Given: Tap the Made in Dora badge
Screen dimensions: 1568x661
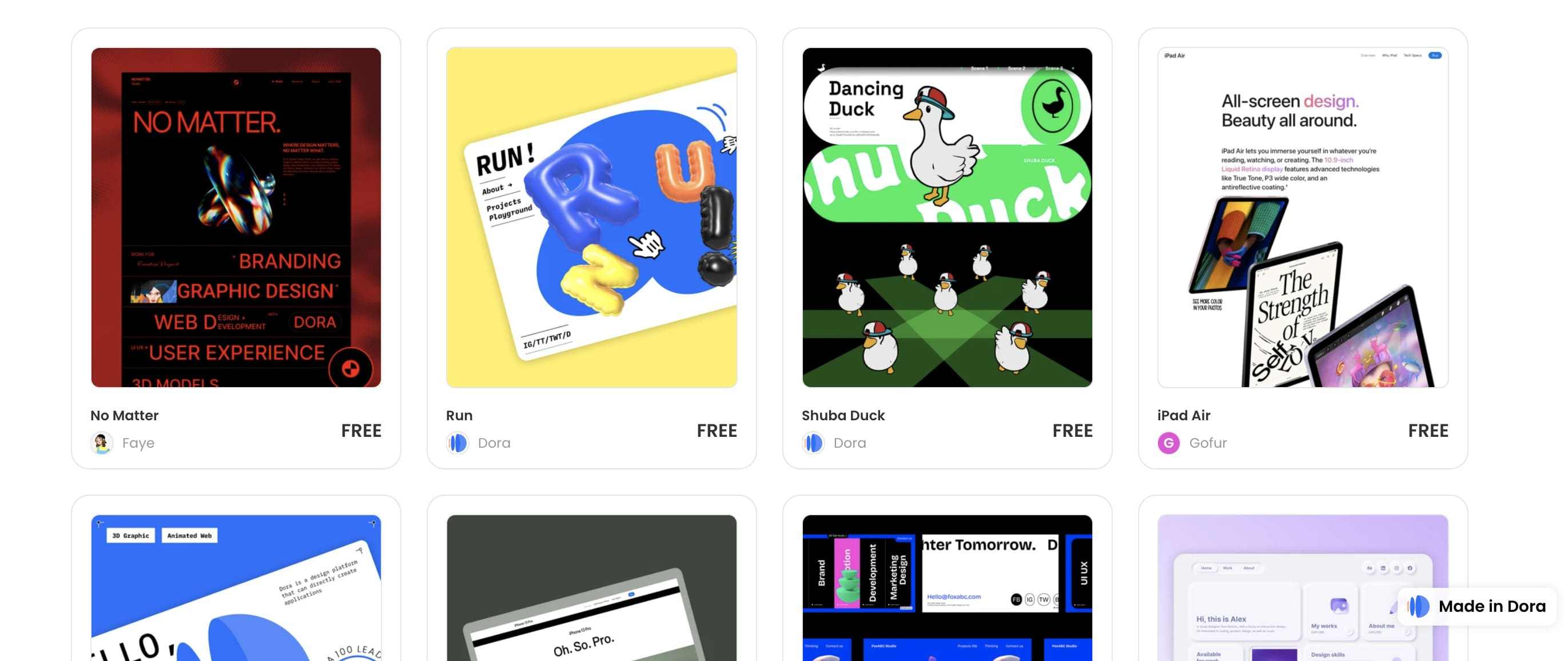Looking at the screenshot, I should (x=1477, y=606).
